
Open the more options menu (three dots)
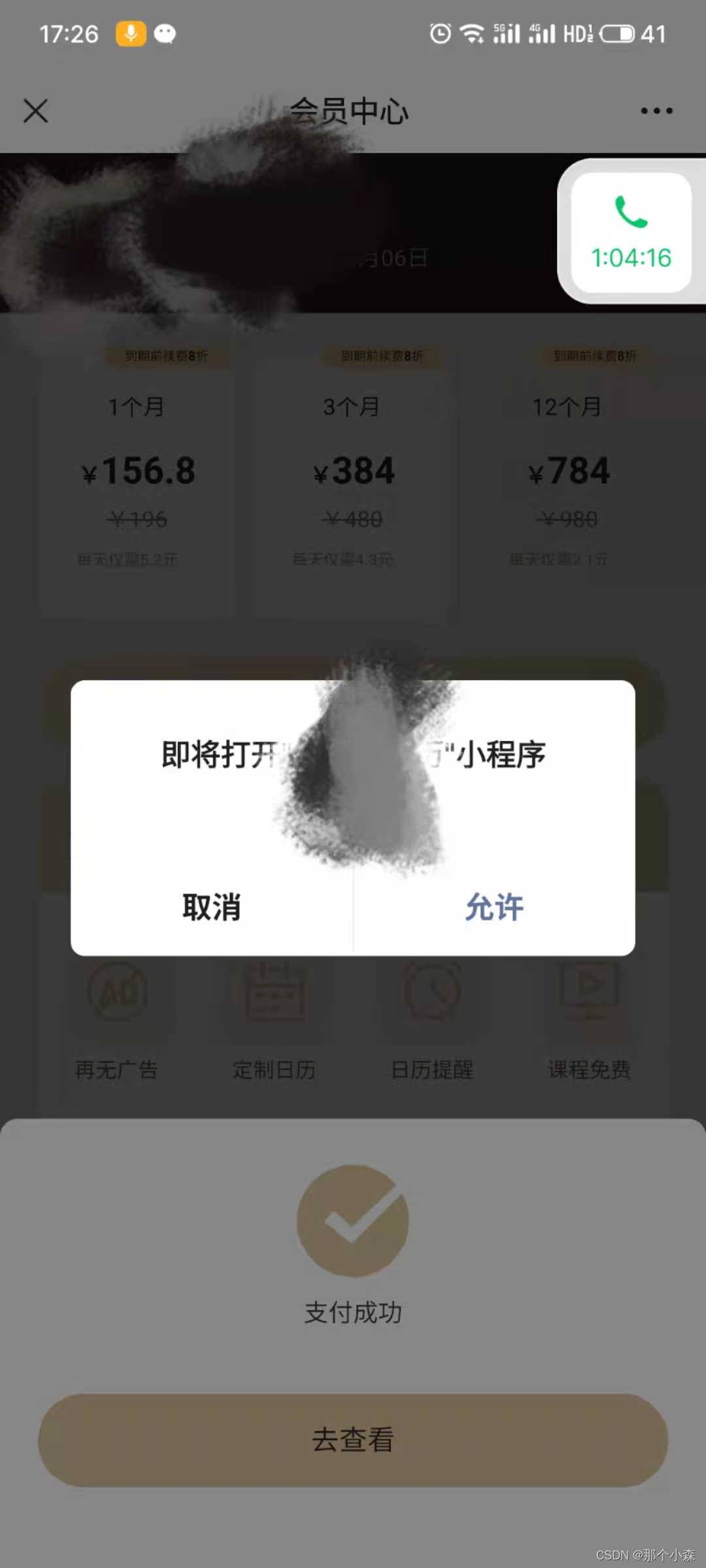pos(656,111)
